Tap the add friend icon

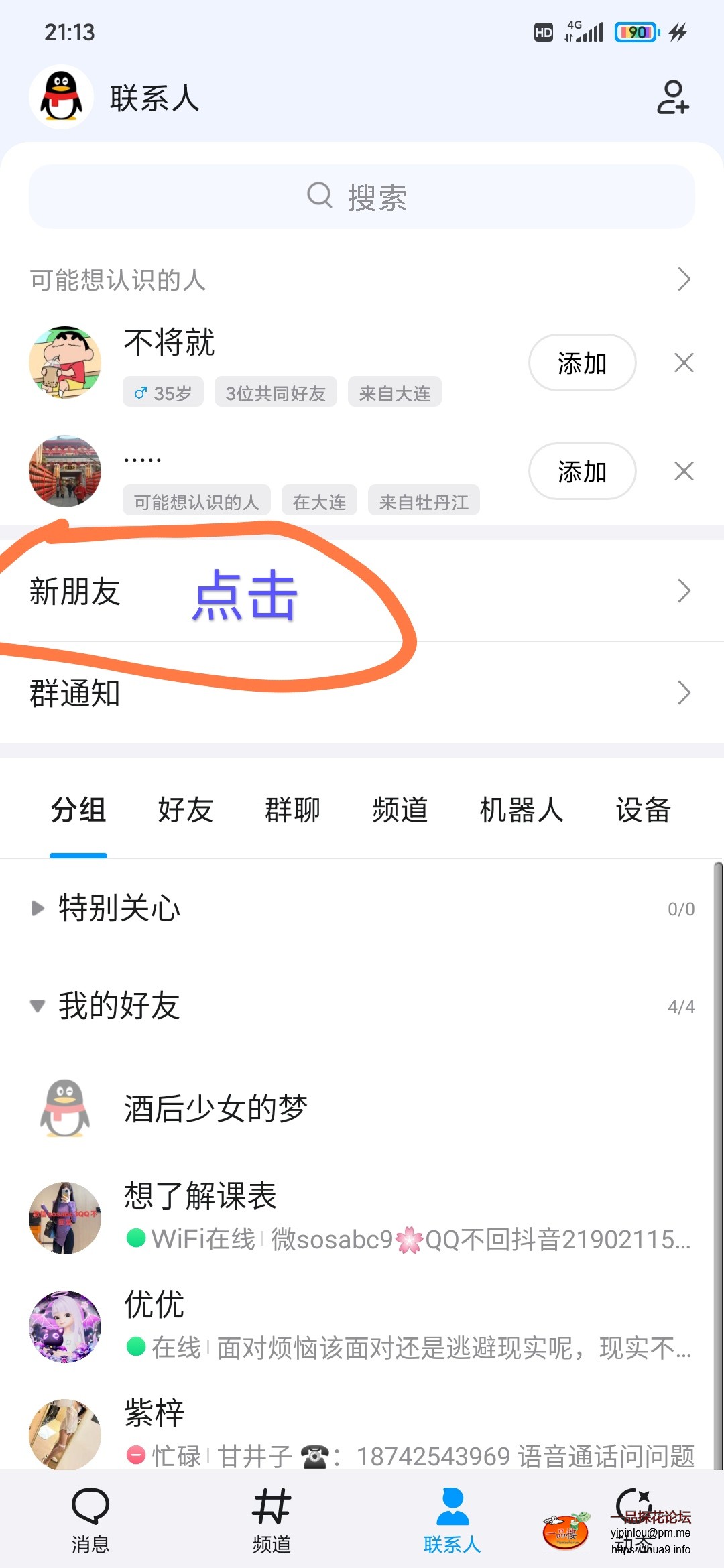672,98
